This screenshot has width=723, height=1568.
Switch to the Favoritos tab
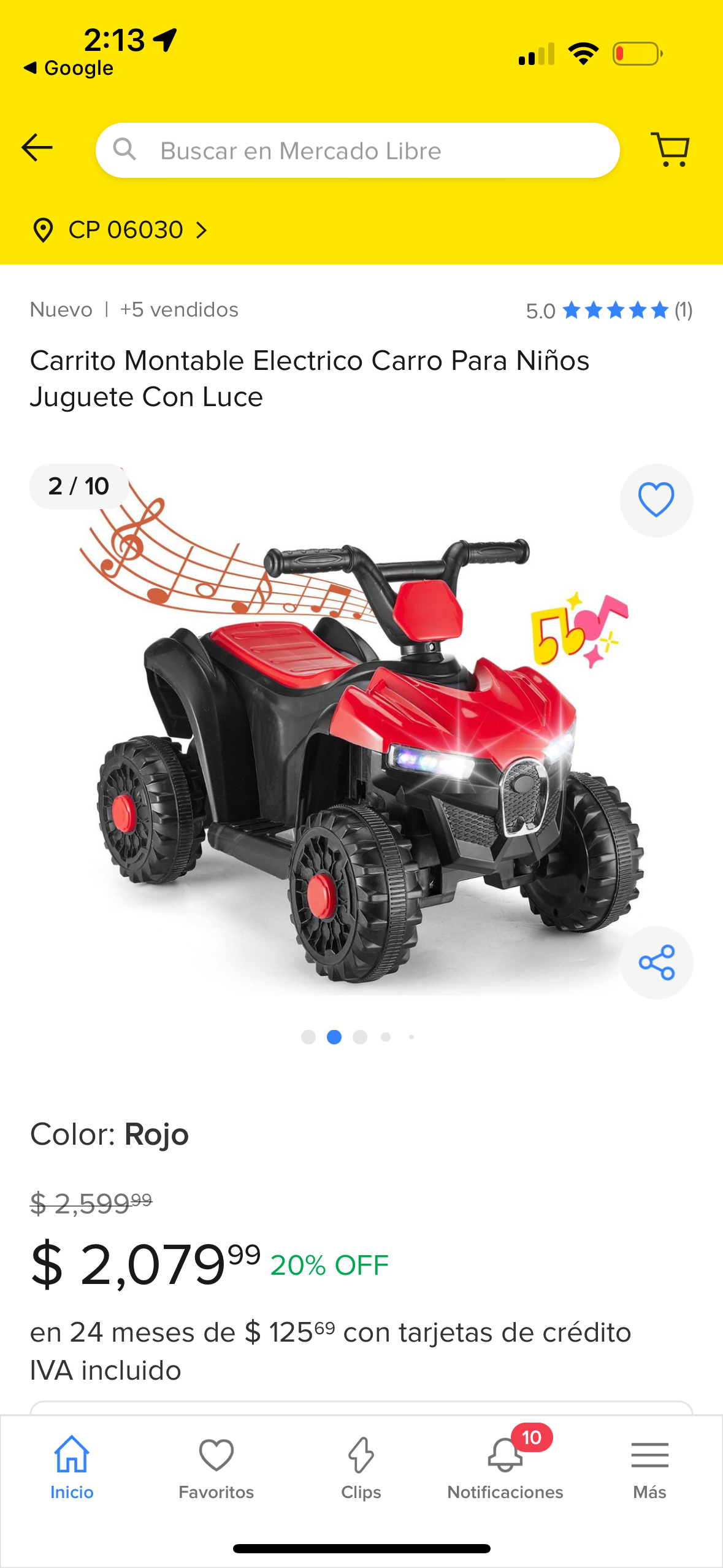[x=216, y=1467]
